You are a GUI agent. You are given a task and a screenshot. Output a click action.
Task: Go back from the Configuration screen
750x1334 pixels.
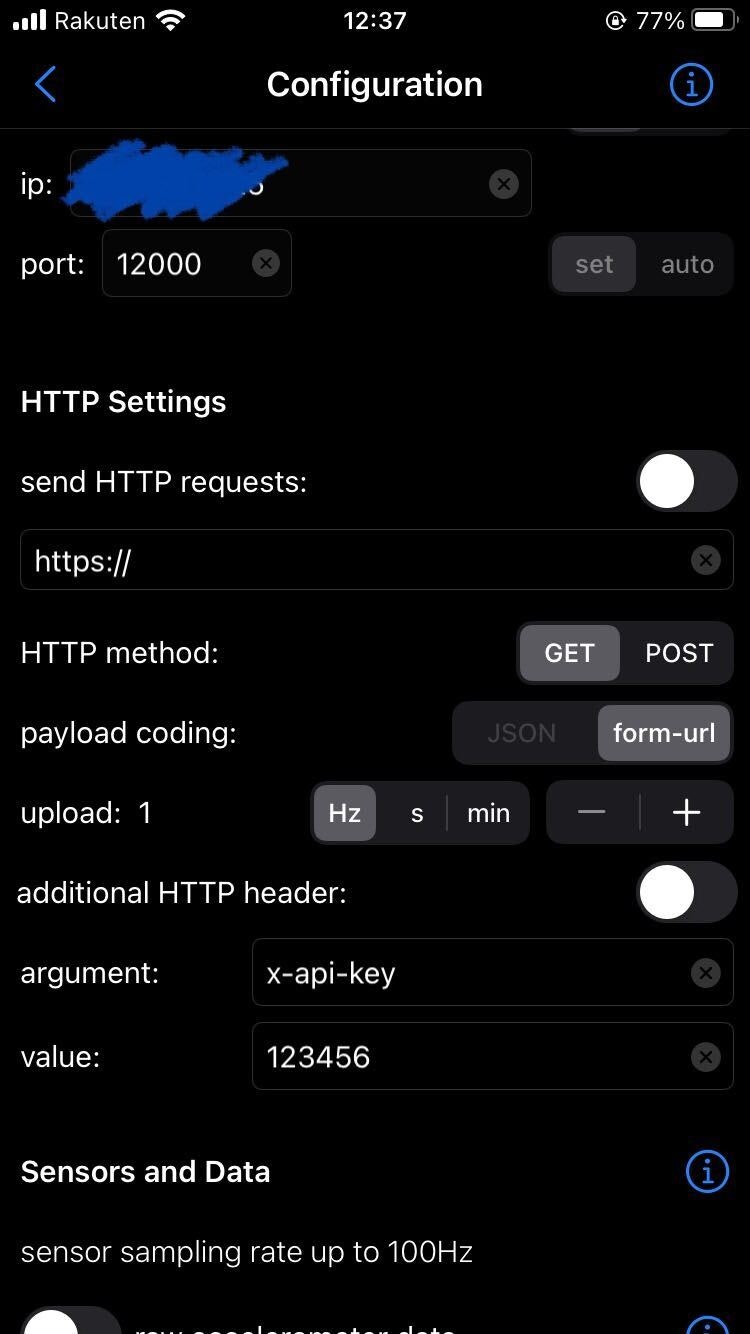point(45,85)
